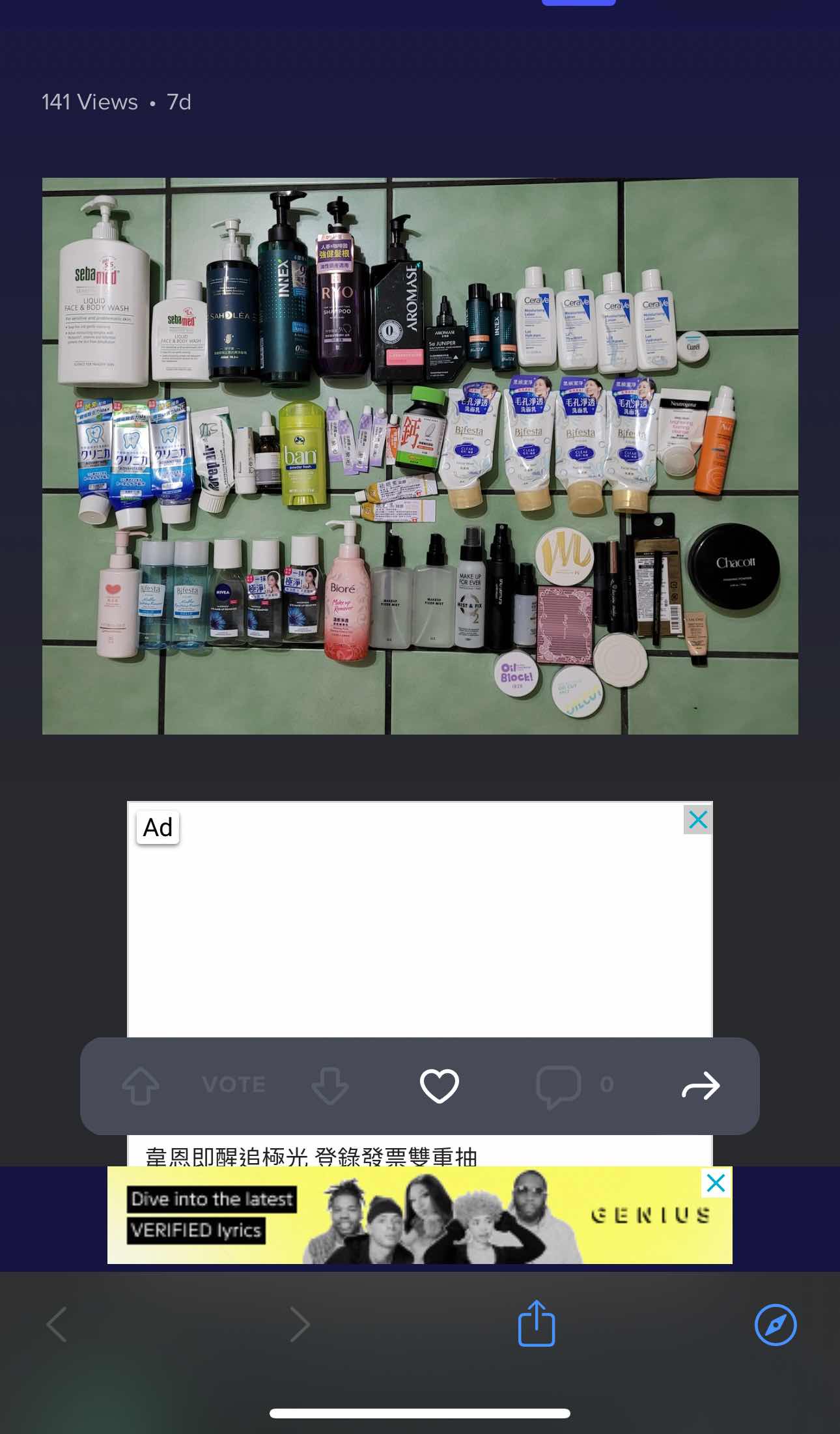This screenshot has width=840, height=1434.
Task: Go back in browser history
Action: tap(57, 1324)
